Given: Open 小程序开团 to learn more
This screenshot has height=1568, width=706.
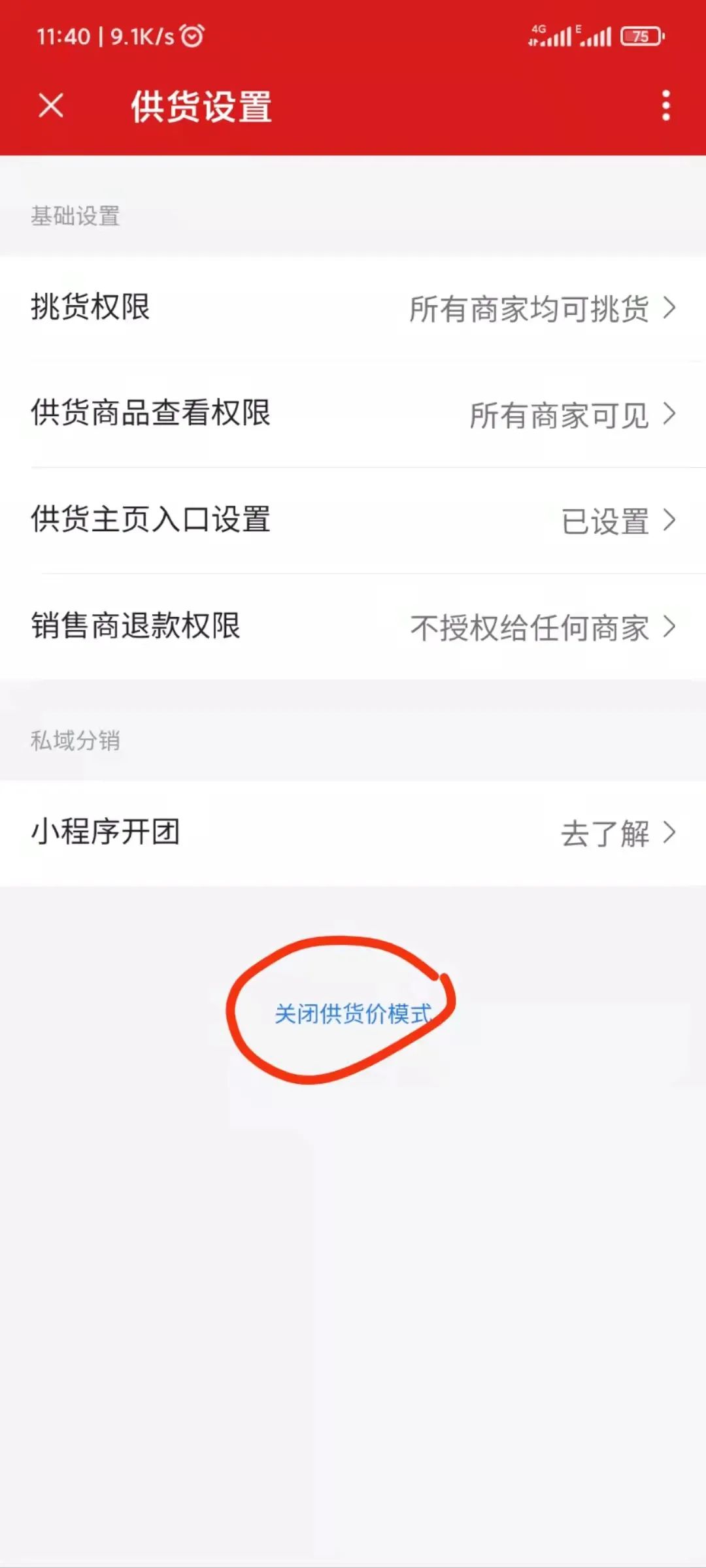Looking at the screenshot, I should pyautogui.click(x=353, y=833).
